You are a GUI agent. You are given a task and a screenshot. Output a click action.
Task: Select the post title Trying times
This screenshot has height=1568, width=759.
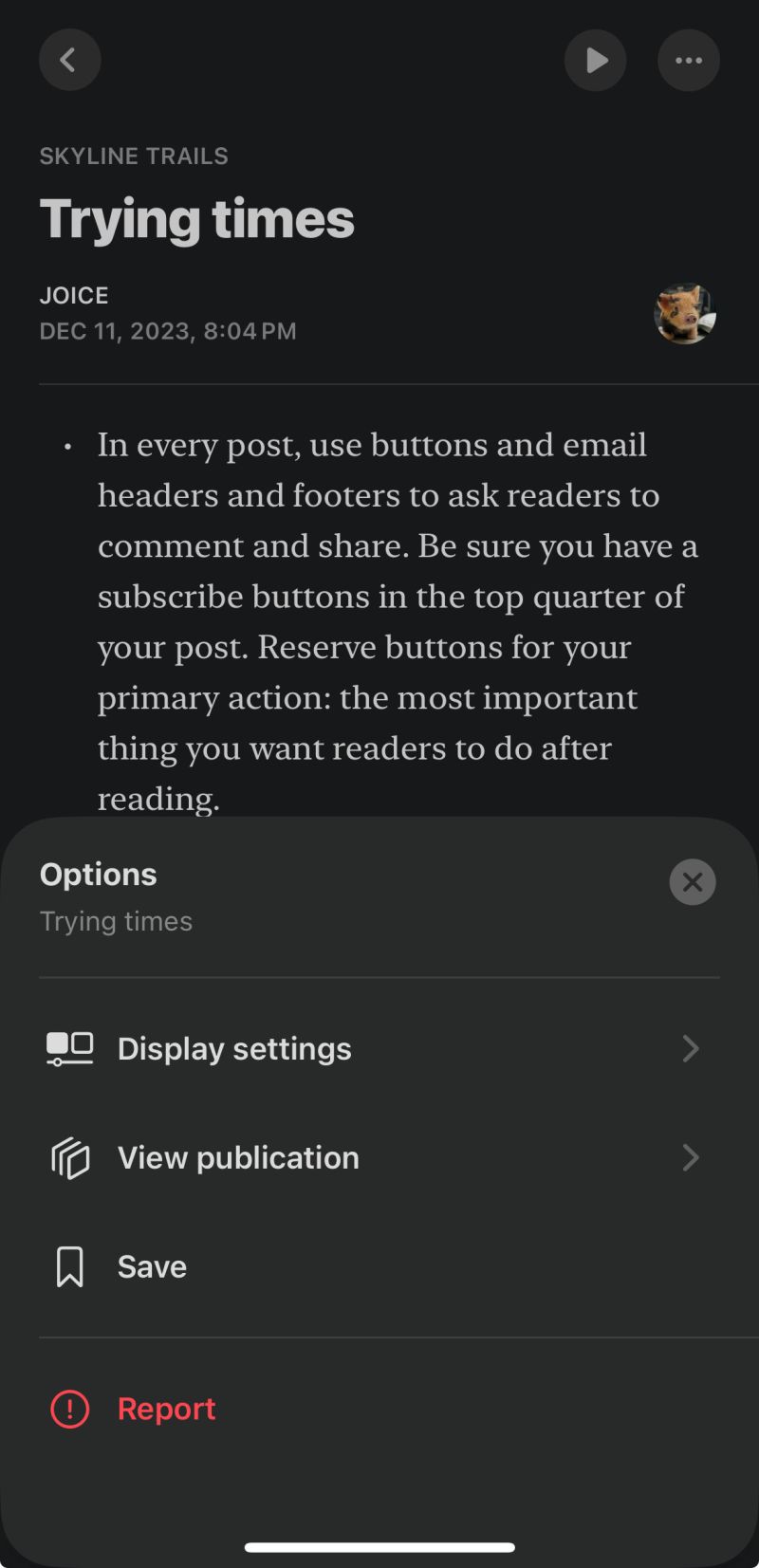[196, 218]
